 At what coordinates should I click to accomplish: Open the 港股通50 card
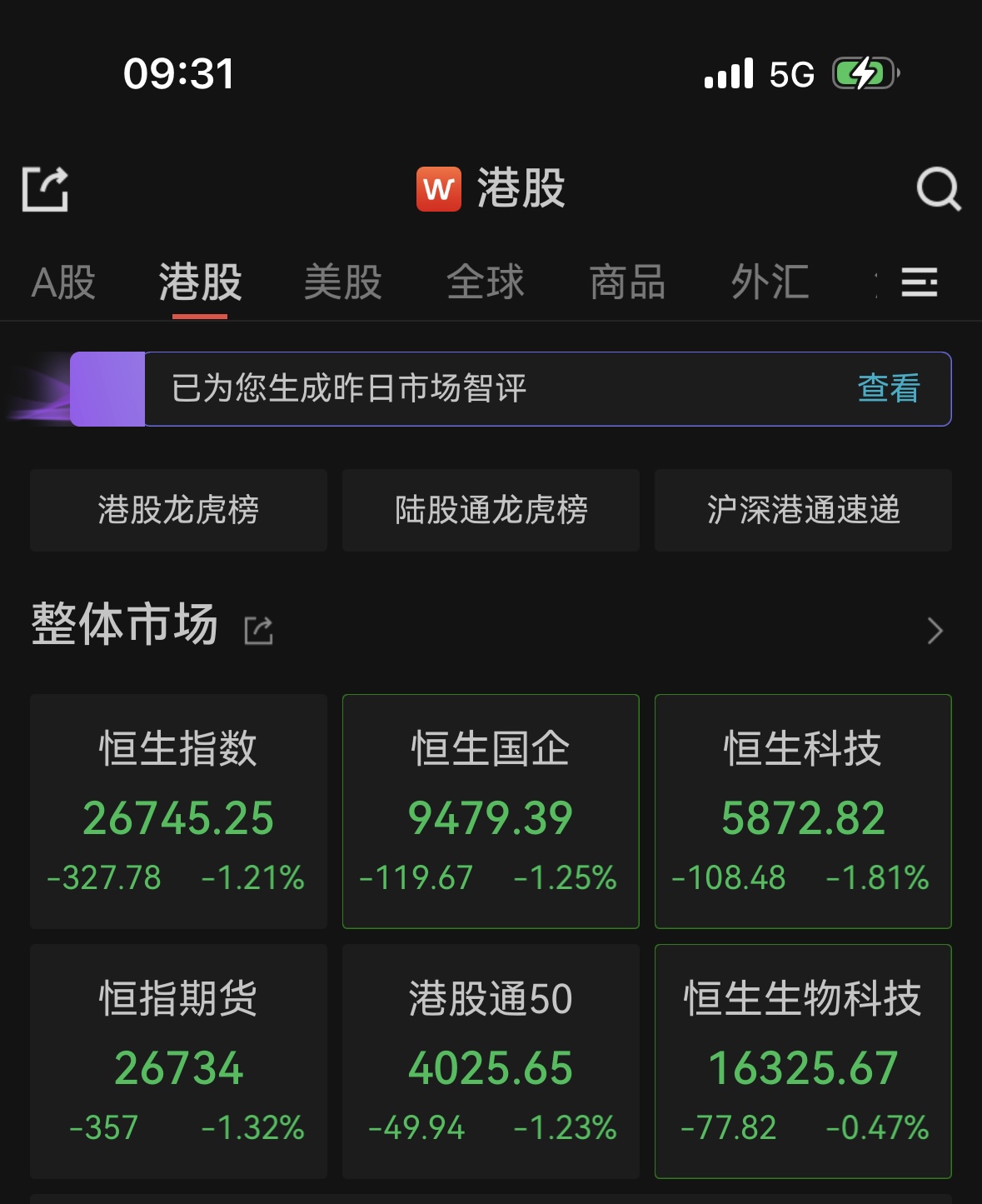(x=491, y=1061)
